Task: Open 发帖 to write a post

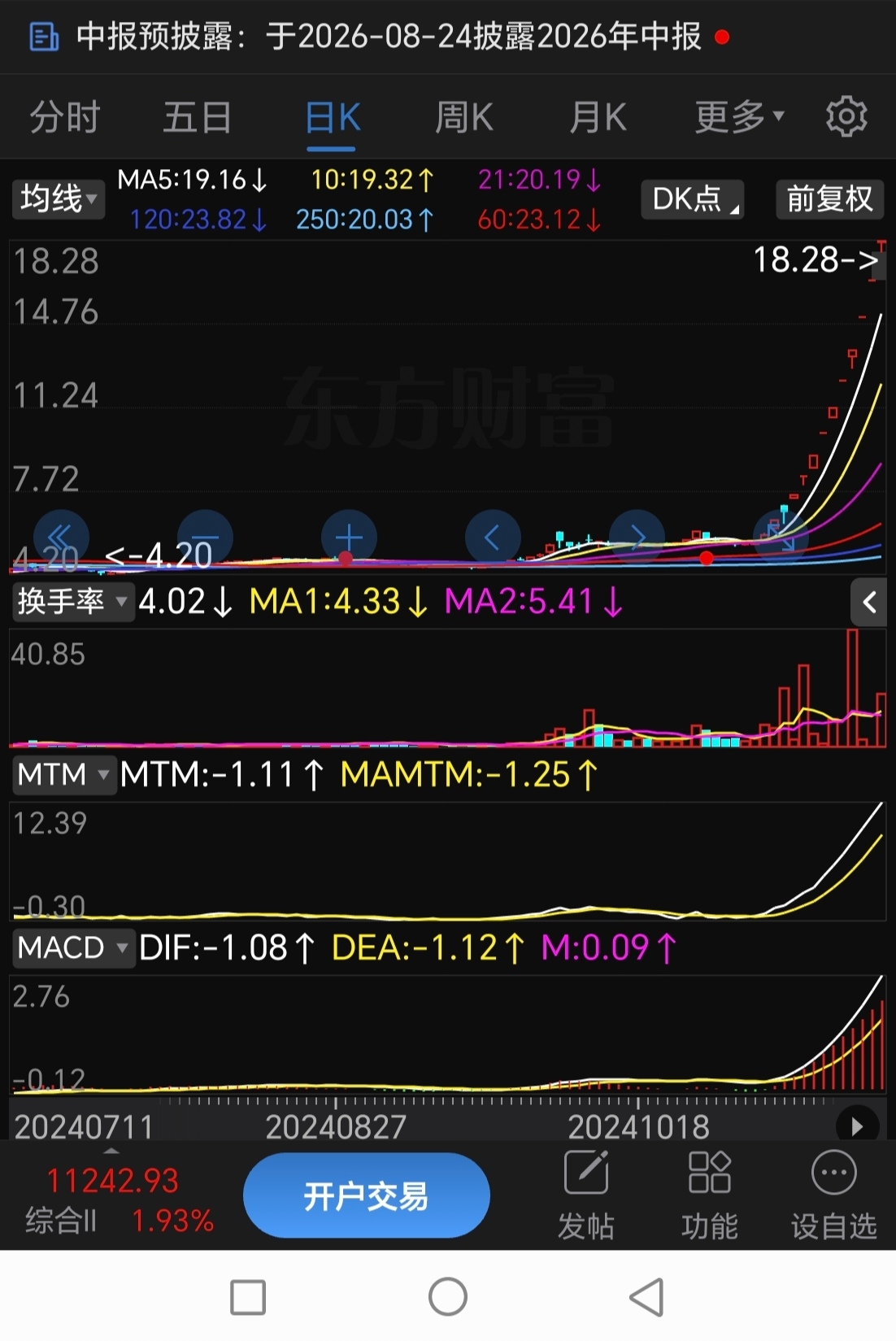Action: (586, 1195)
